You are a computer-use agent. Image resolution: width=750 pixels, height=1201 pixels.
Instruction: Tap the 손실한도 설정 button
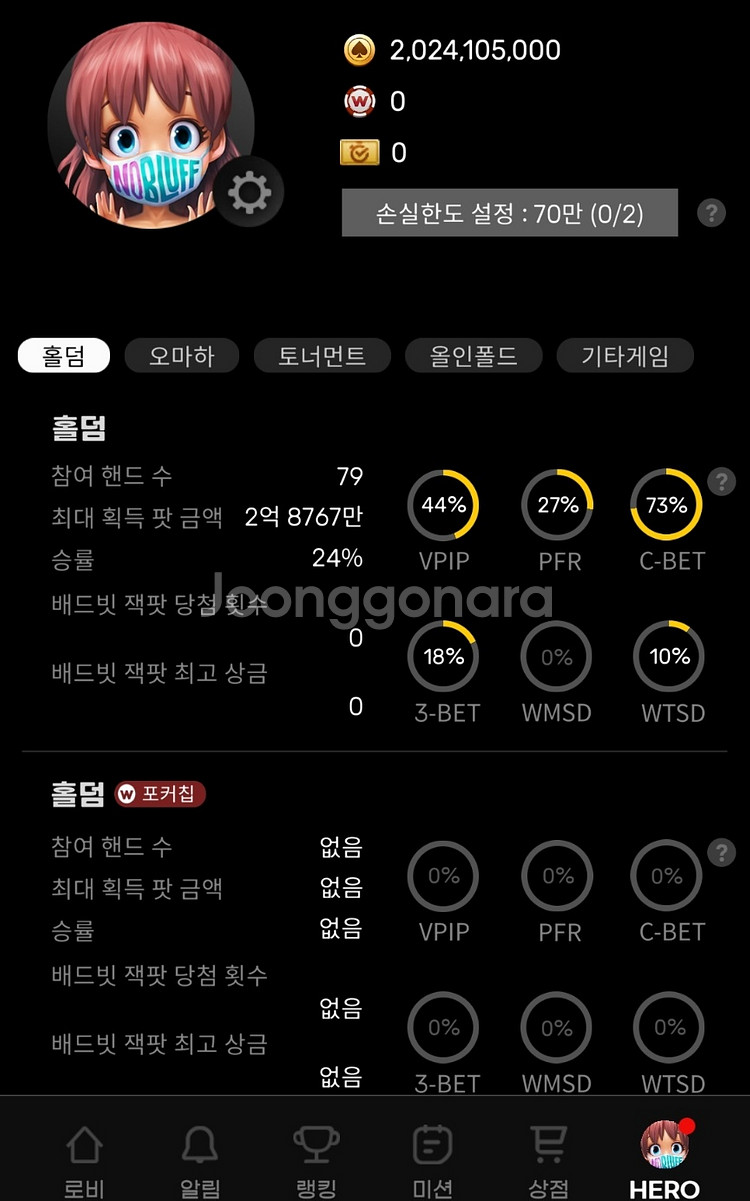click(510, 212)
